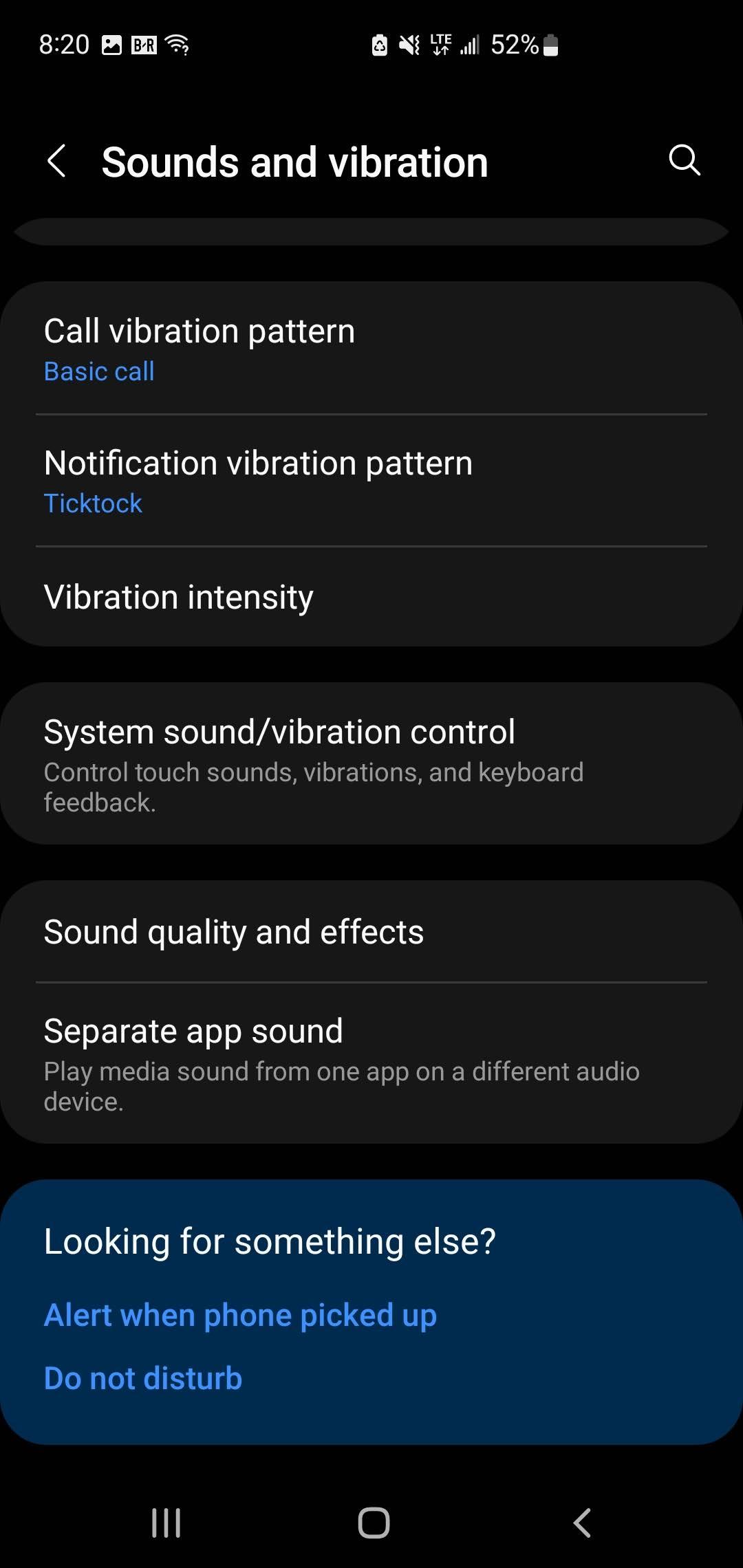Open Call vibration pattern

(x=371, y=349)
